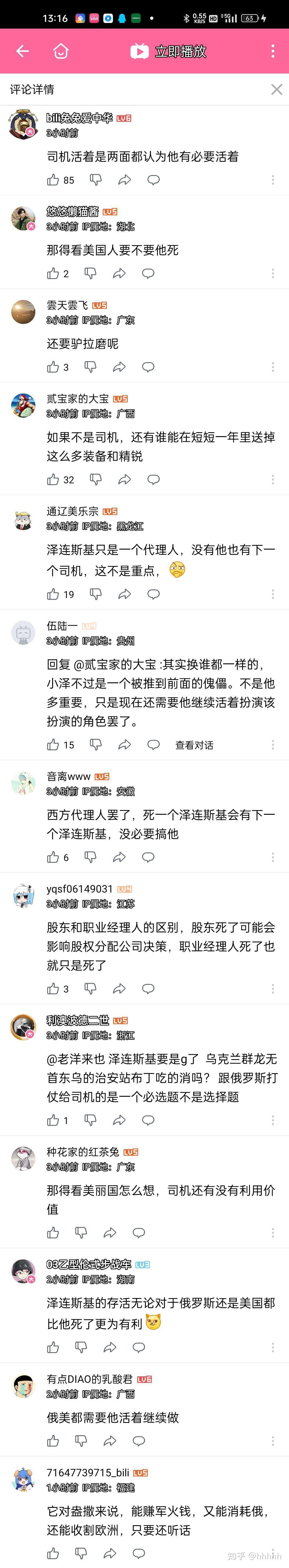
Task: Share 雲天雲飞's comment
Action: (119, 366)
